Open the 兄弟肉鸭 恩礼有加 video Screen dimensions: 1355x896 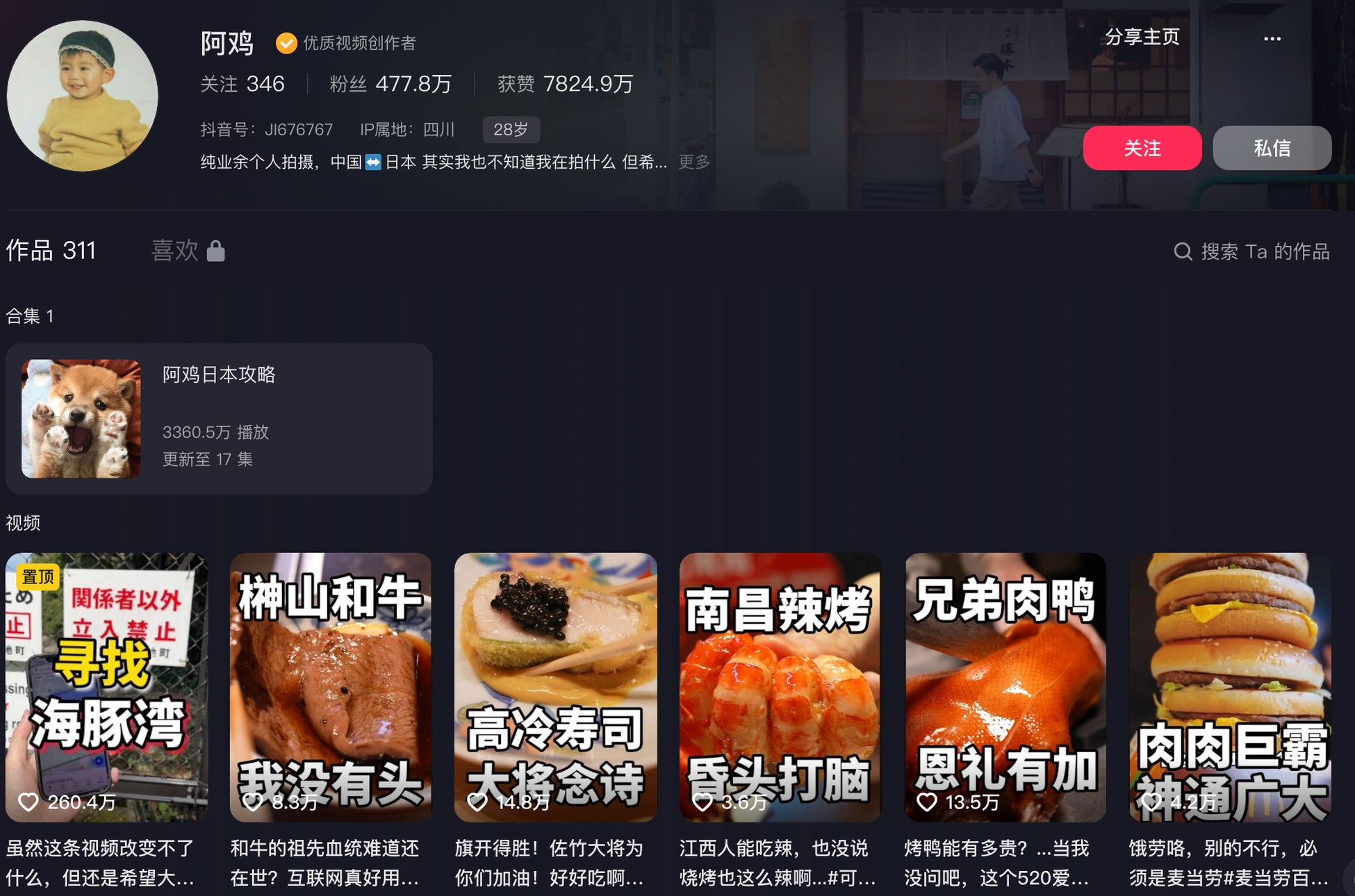(x=1005, y=686)
